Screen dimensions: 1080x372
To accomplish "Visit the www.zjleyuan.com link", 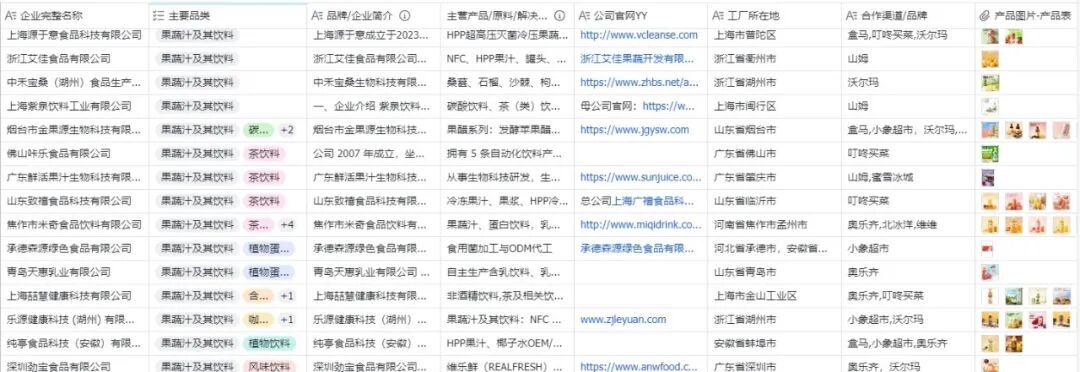I will [623, 320].
